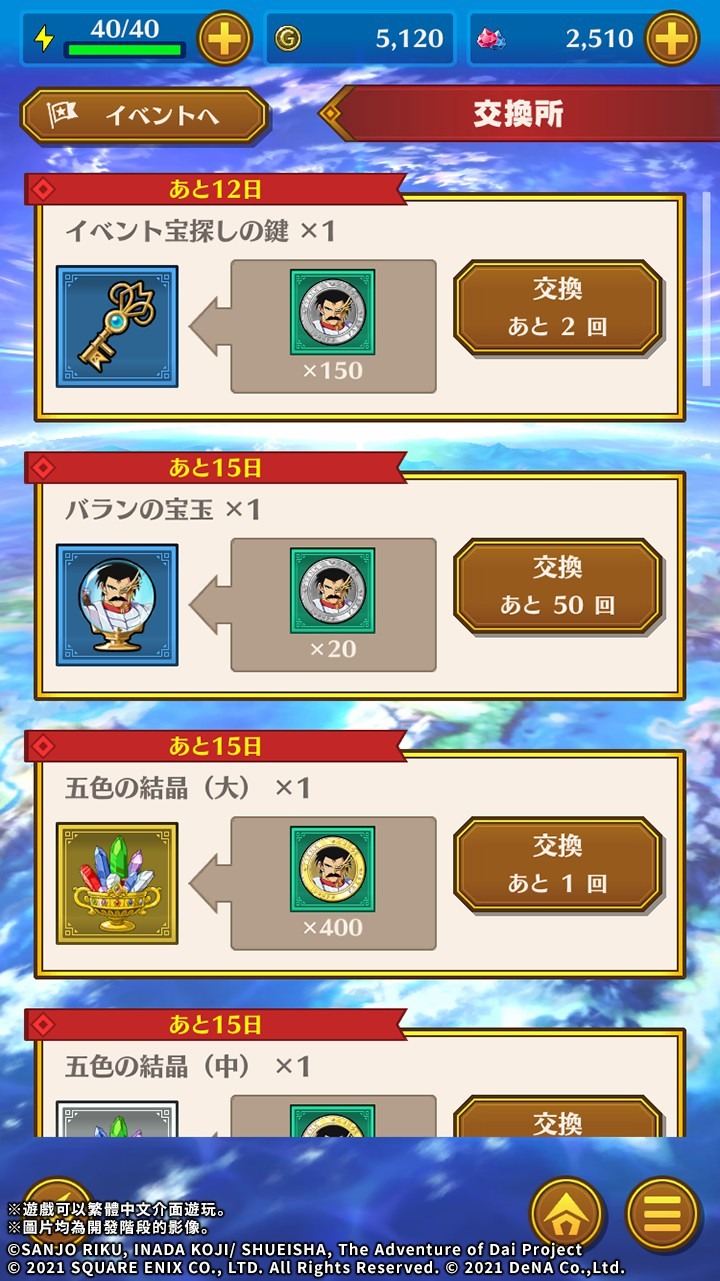Viewport: 720px width, 1281px height.
Task: Exchange for 五色の結晶（大）
Action: coord(557,864)
